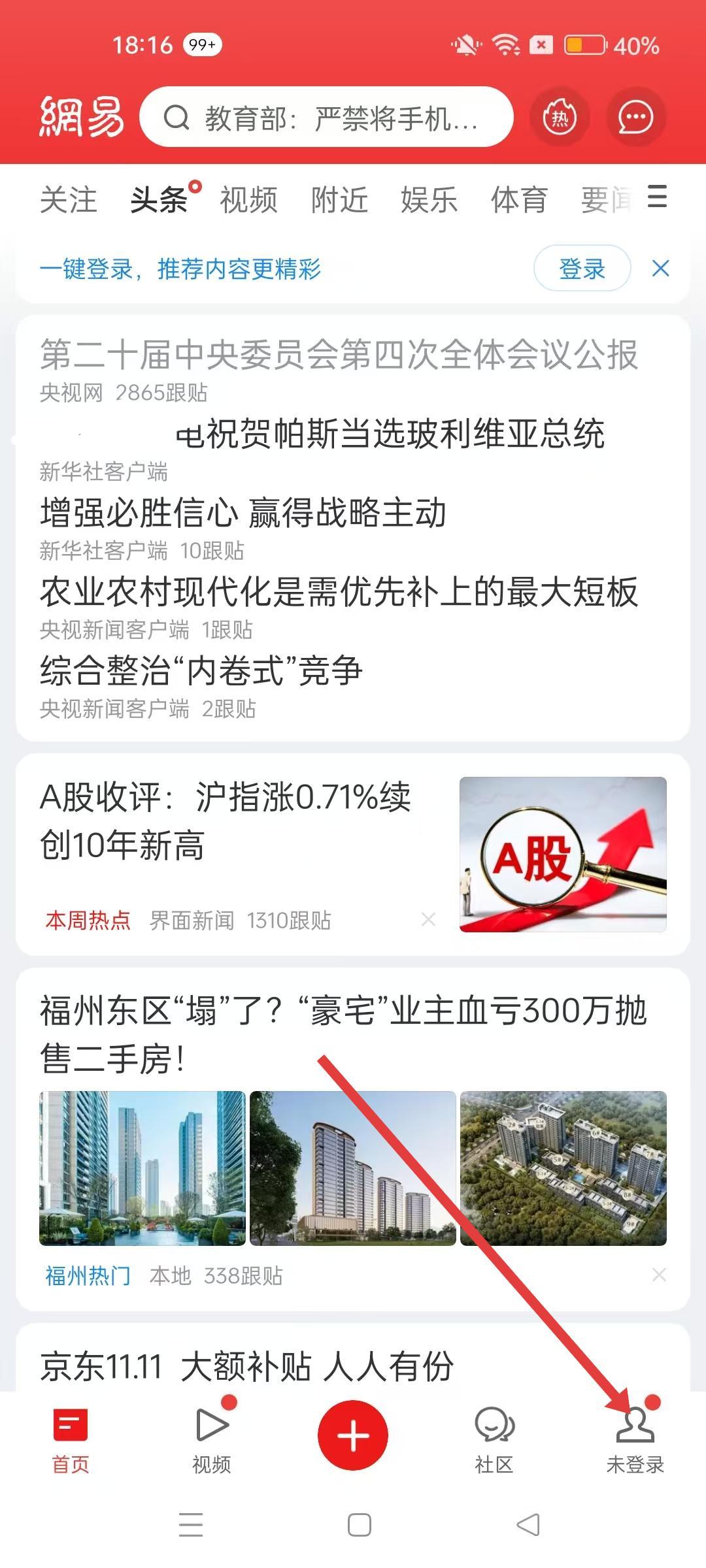
Task: Switch to the 娱乐 tab
Action: click(429, 199)
